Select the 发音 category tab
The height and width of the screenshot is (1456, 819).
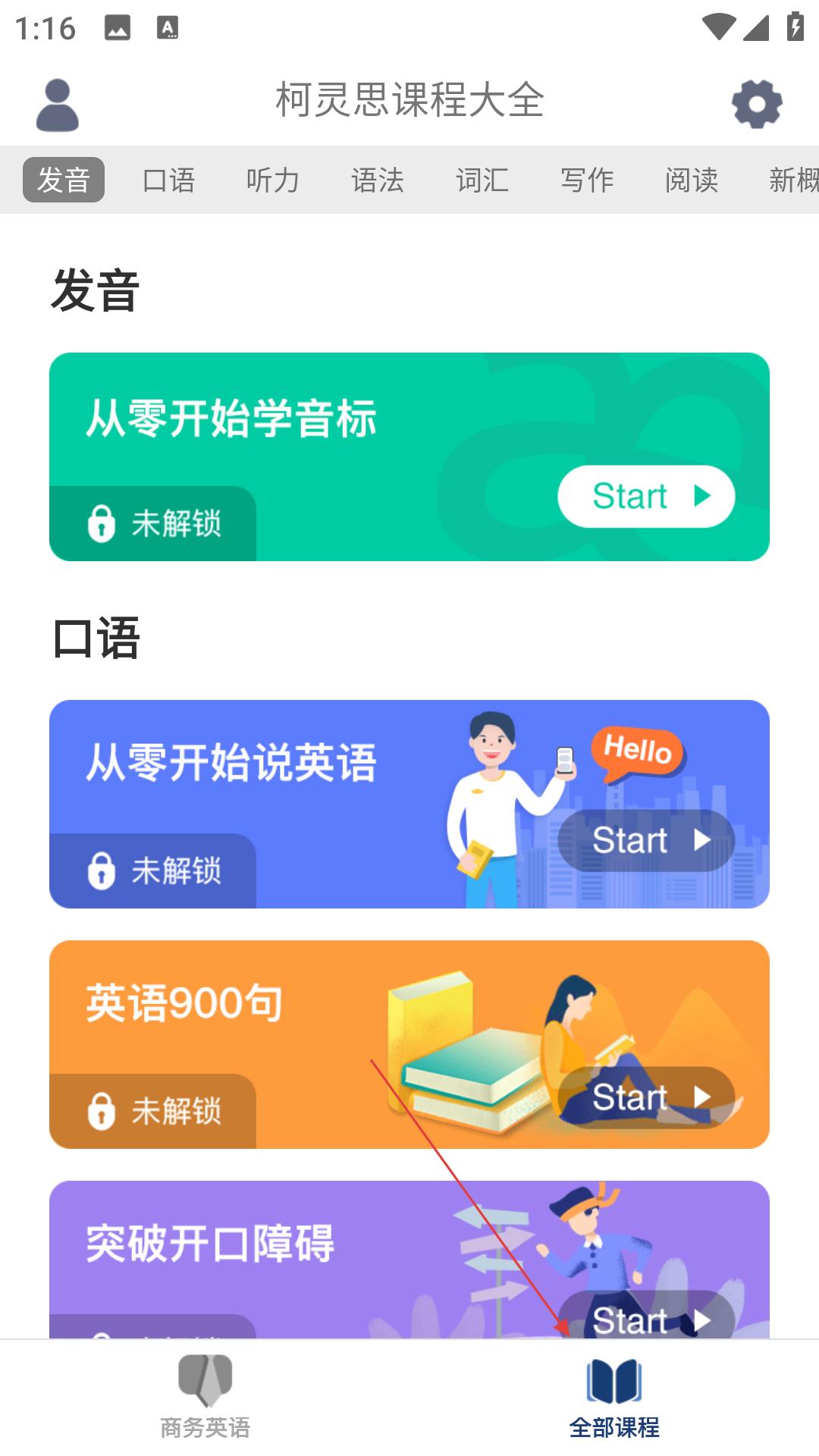coord(64,180)
